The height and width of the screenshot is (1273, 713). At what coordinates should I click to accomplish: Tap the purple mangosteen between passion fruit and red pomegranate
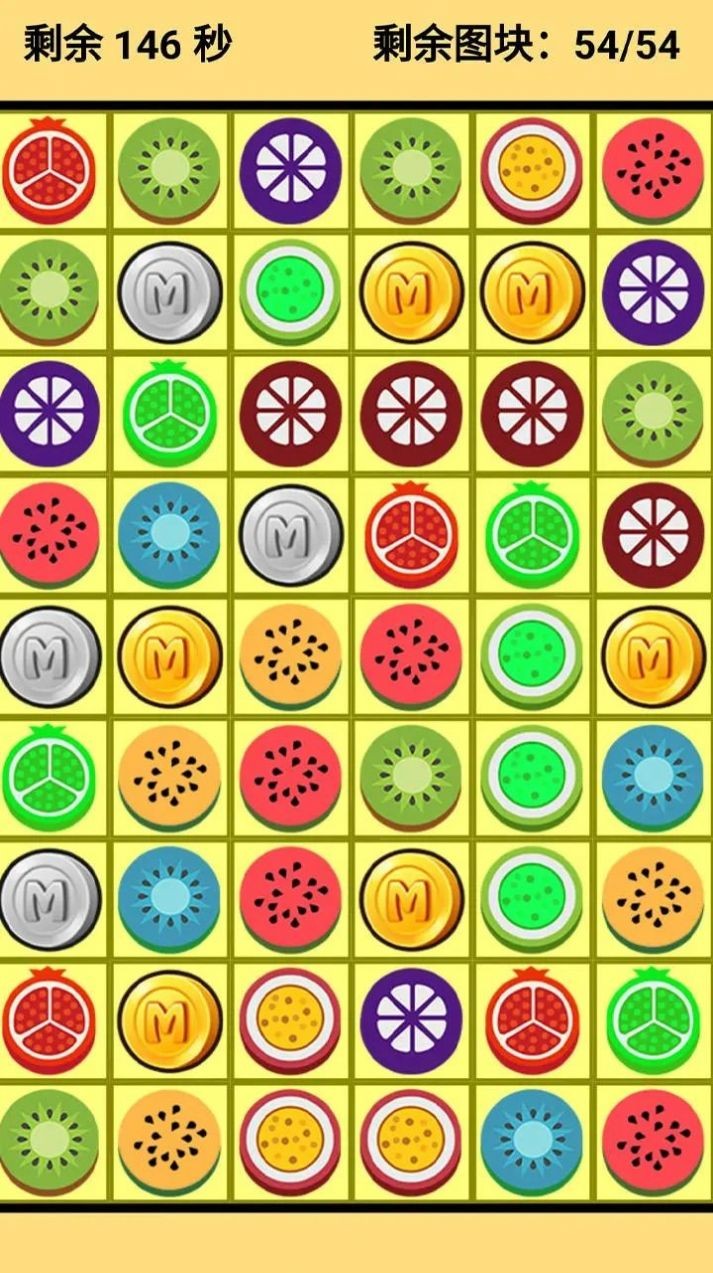tap(412, 1019)
